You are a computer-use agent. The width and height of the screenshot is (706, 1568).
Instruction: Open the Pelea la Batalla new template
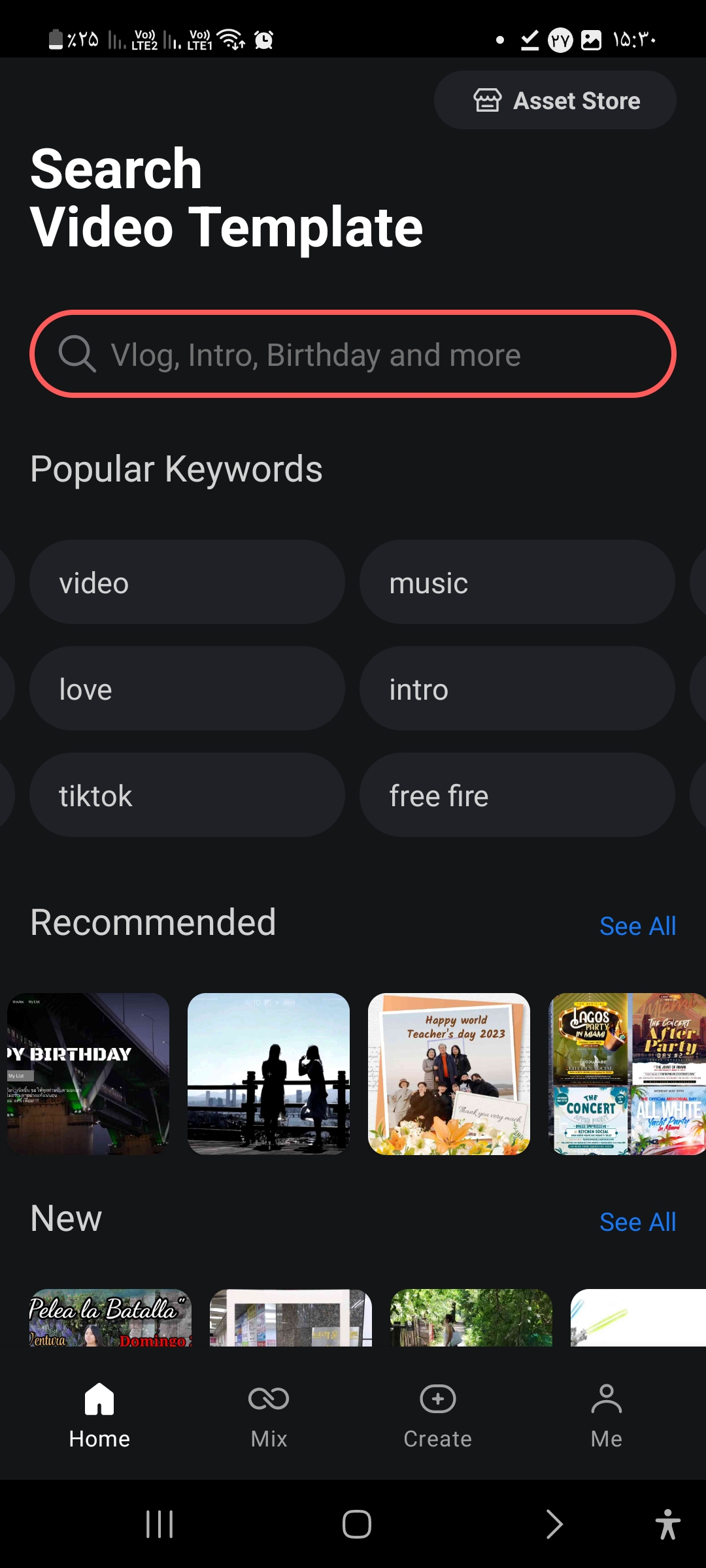[110, 1318]
